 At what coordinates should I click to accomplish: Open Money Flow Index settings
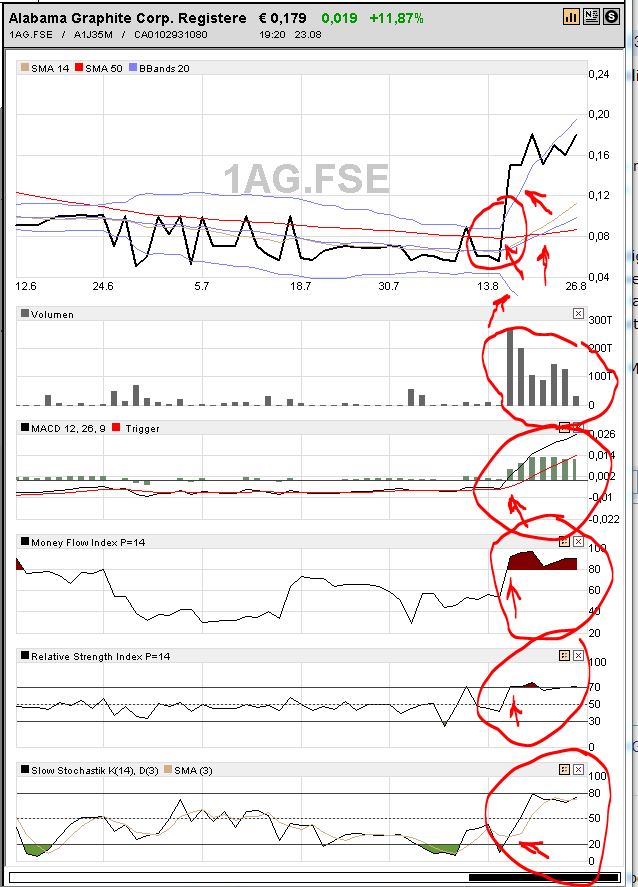564,541
